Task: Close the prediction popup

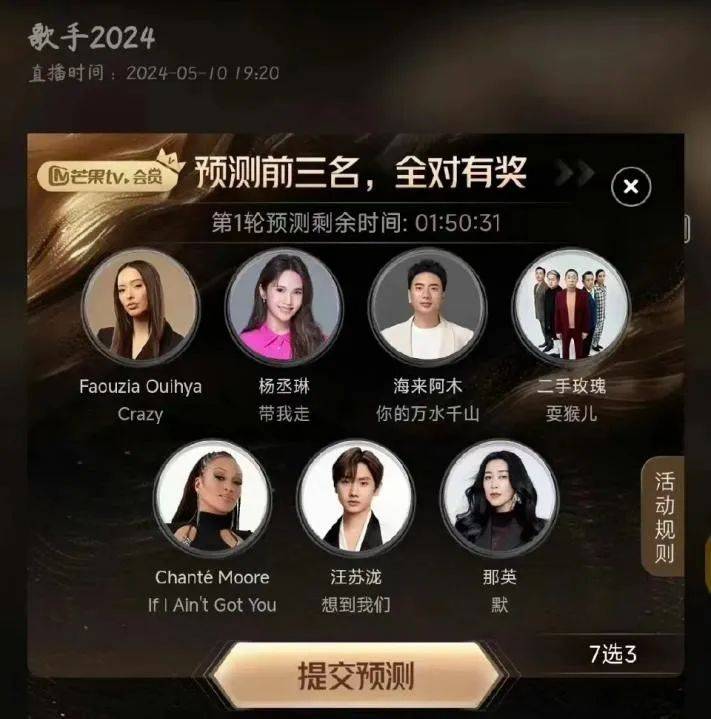Action: click(631, 186)
